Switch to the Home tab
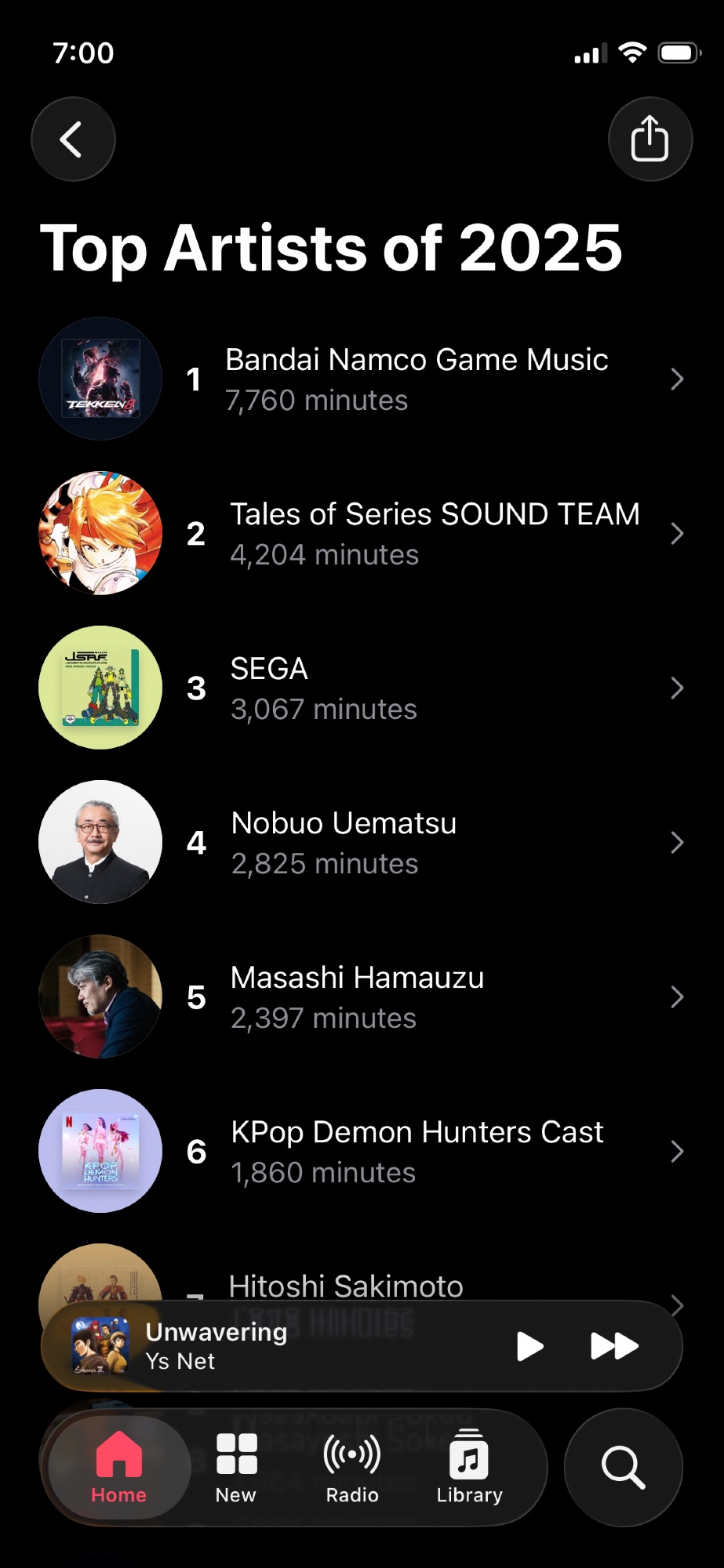Screen dimensions: 724x1568 pyautogui.click(x=118, y=1468)
